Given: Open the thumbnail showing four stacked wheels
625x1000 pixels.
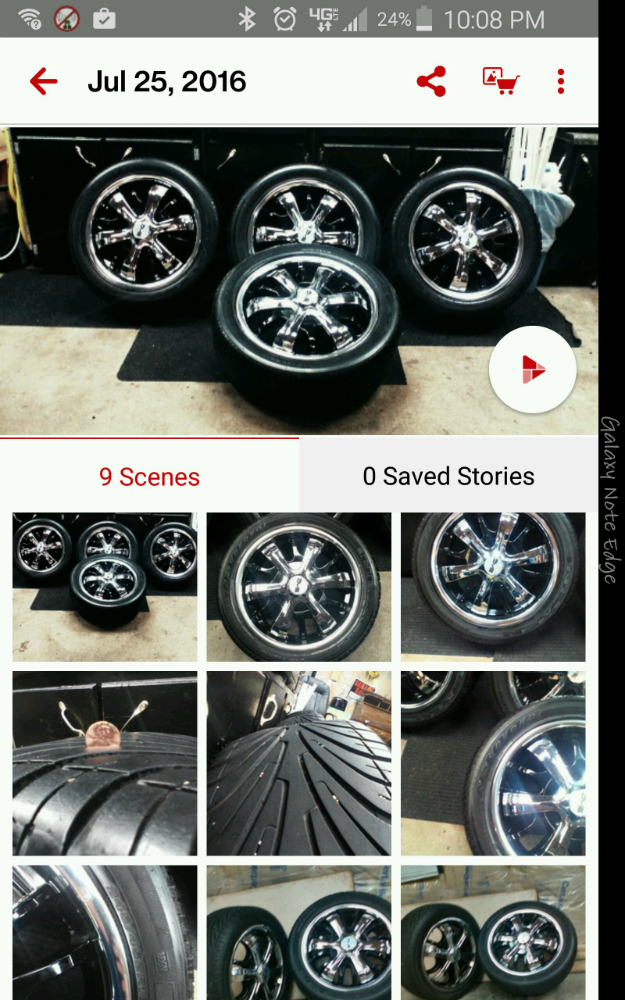Looking at the screenshot, I should 105,587.
